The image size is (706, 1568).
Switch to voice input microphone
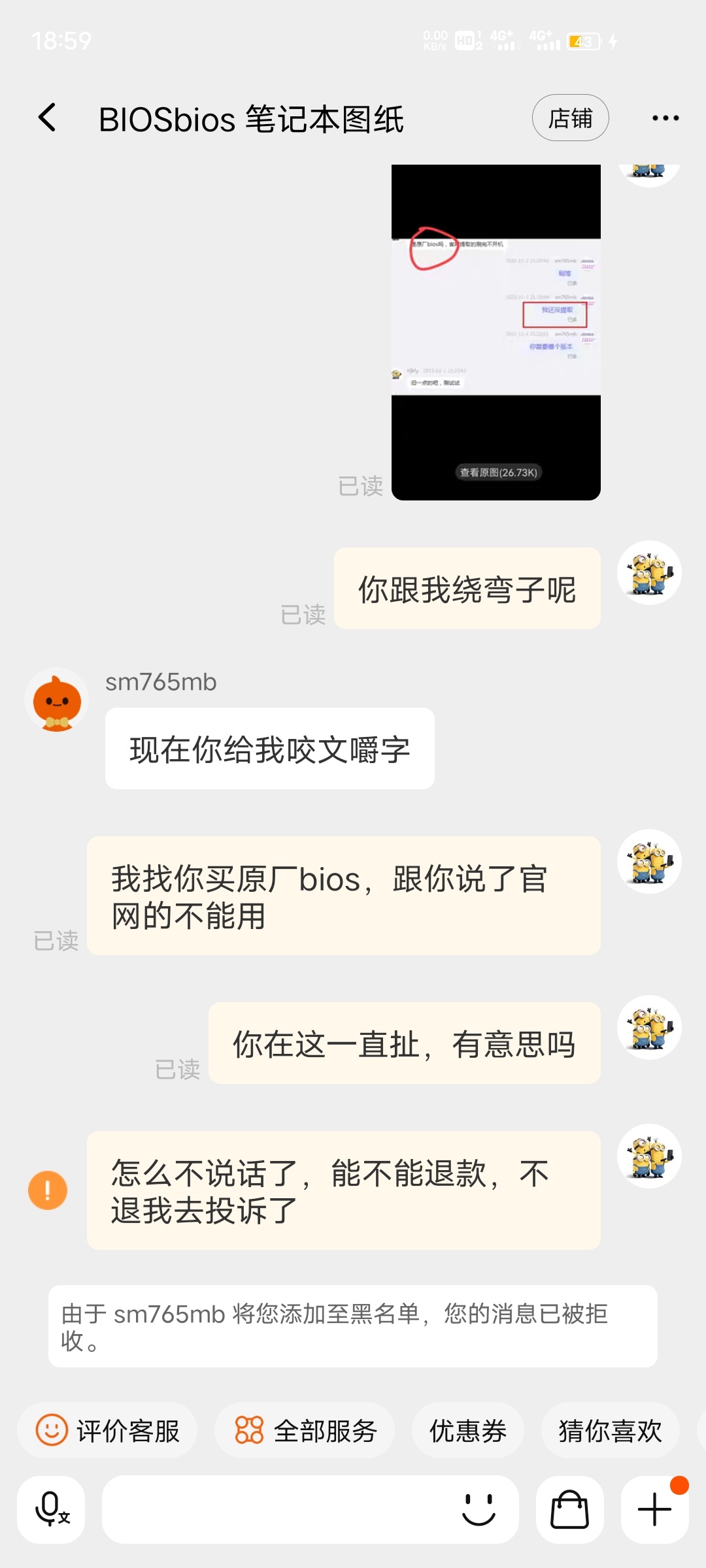pos(52,1510)
